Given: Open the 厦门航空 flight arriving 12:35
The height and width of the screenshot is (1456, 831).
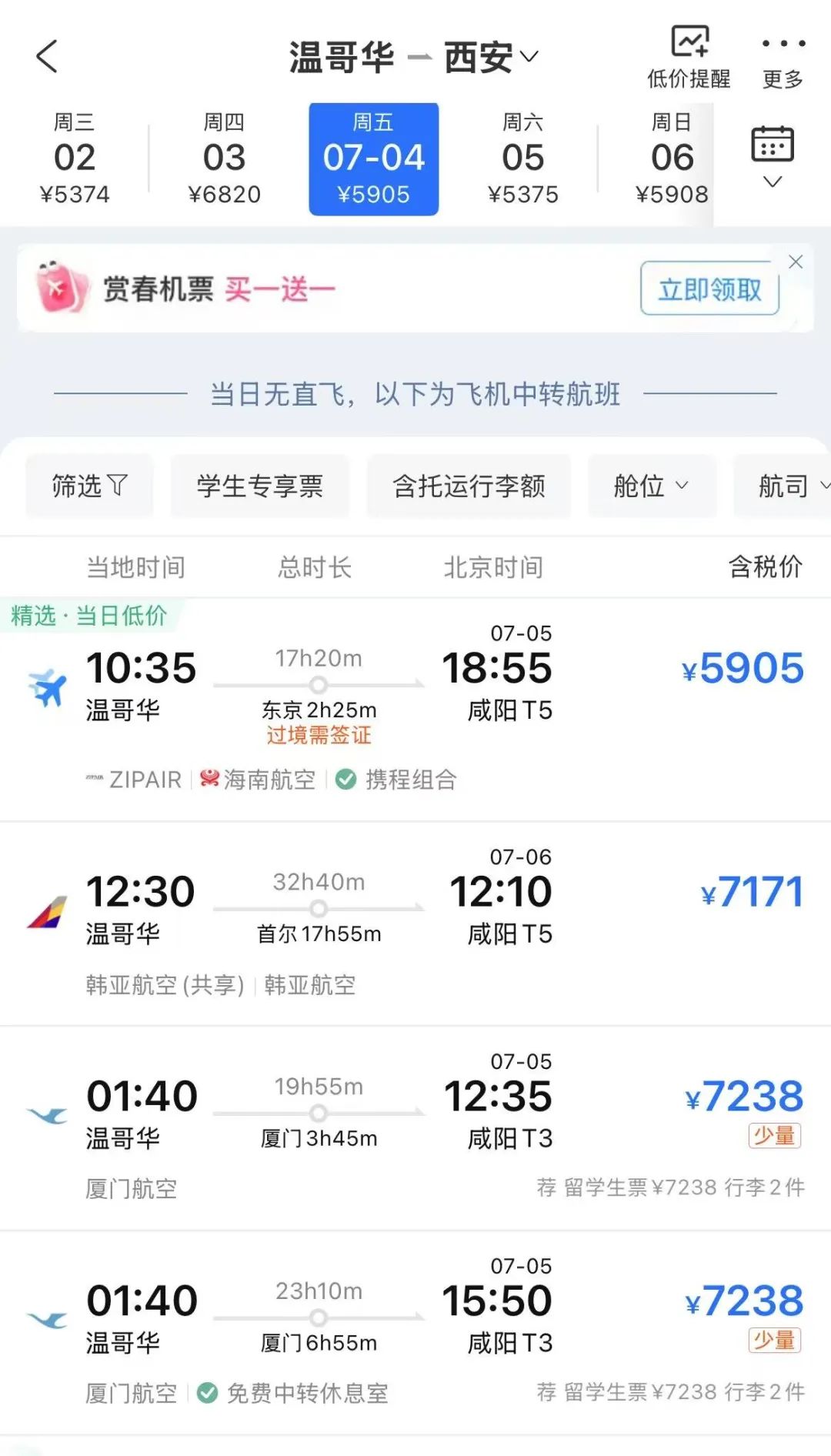Looking at the screenshot, I should tap(415, 1128).
